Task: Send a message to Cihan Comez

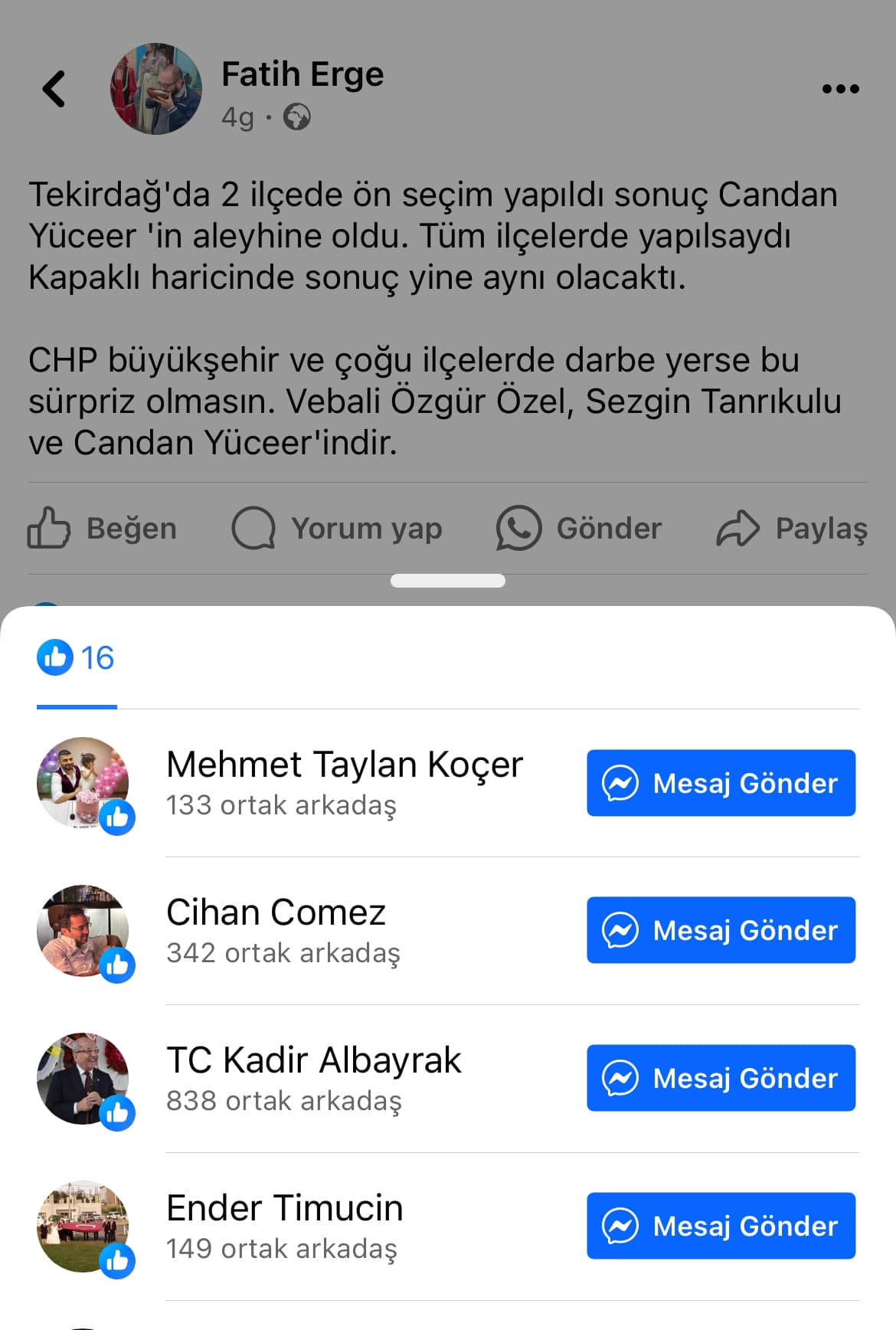Action: coord(721,930)
